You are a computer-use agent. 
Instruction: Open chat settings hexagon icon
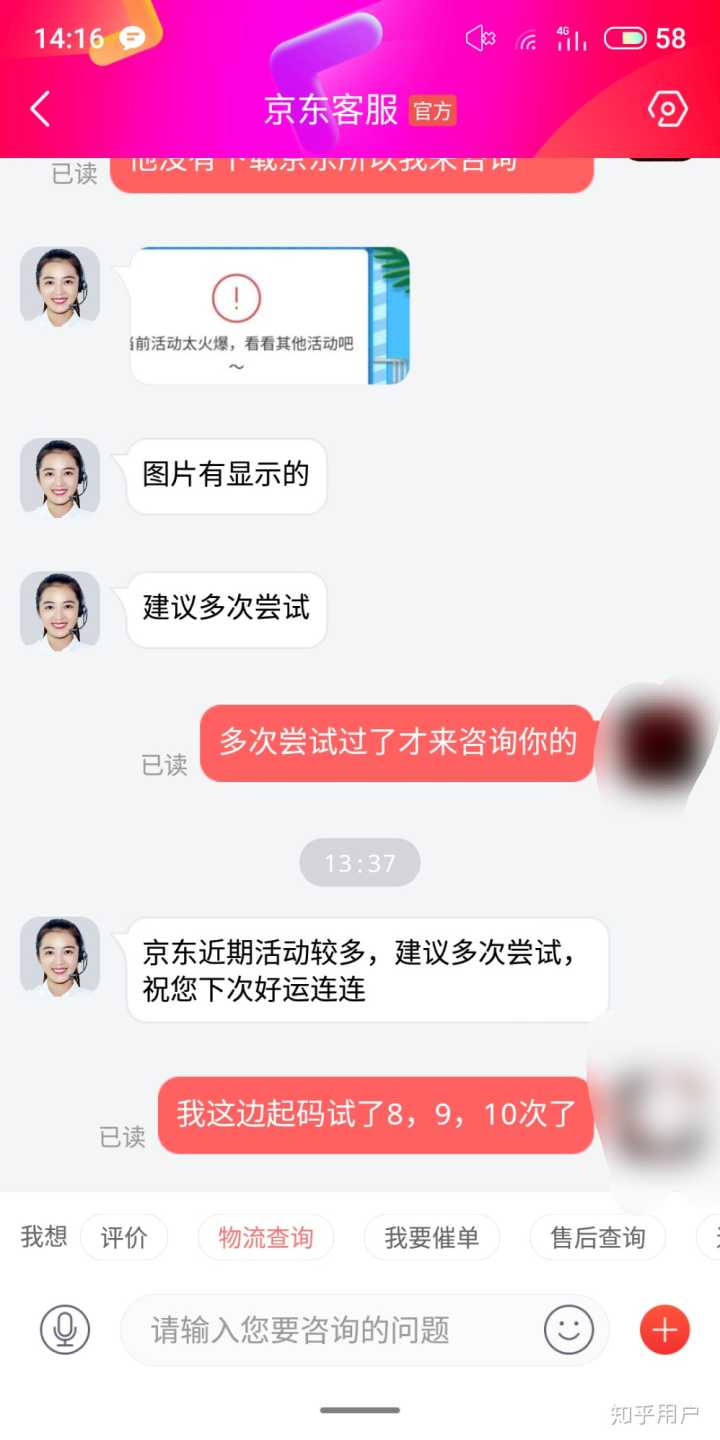pyautogui.click(x=667, y=109)
